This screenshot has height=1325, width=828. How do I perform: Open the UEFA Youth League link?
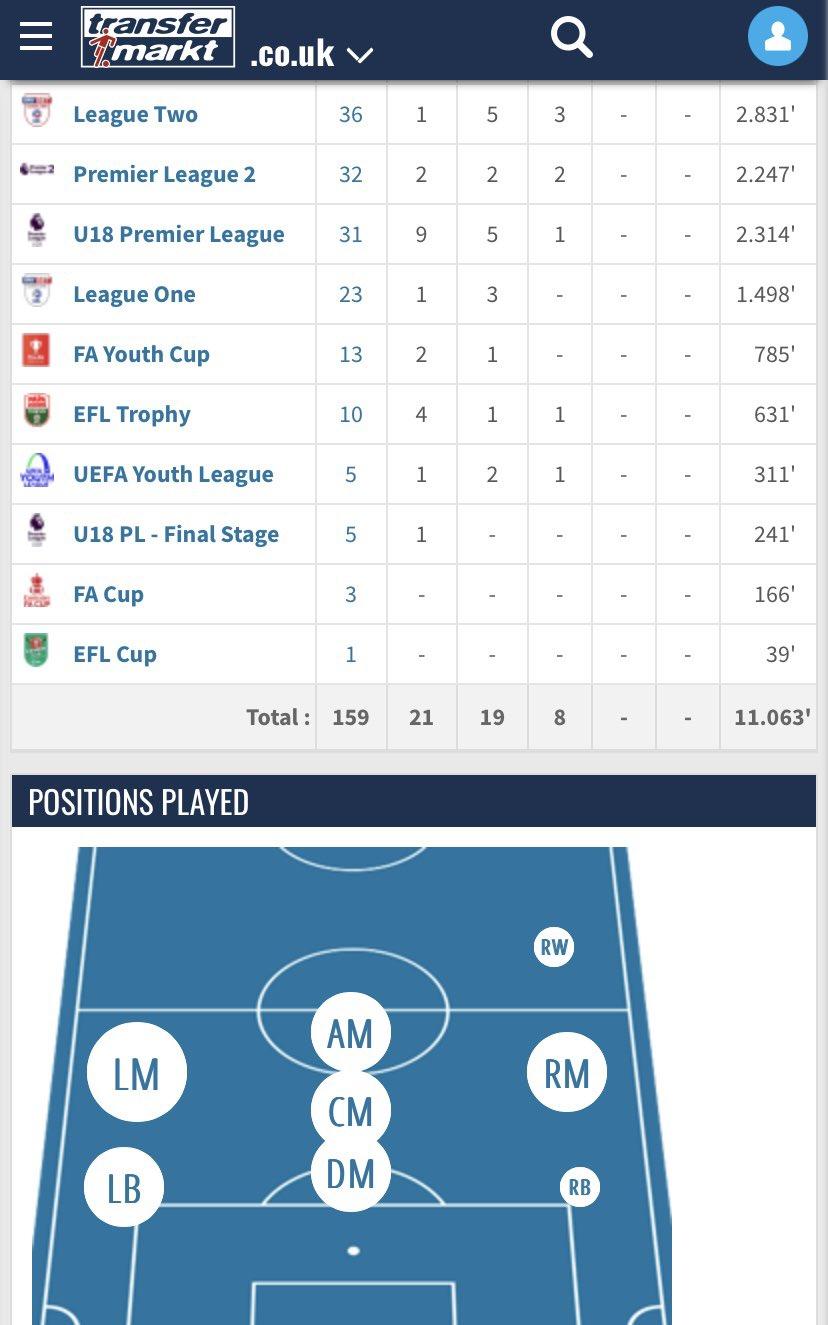tap(173, 474)
